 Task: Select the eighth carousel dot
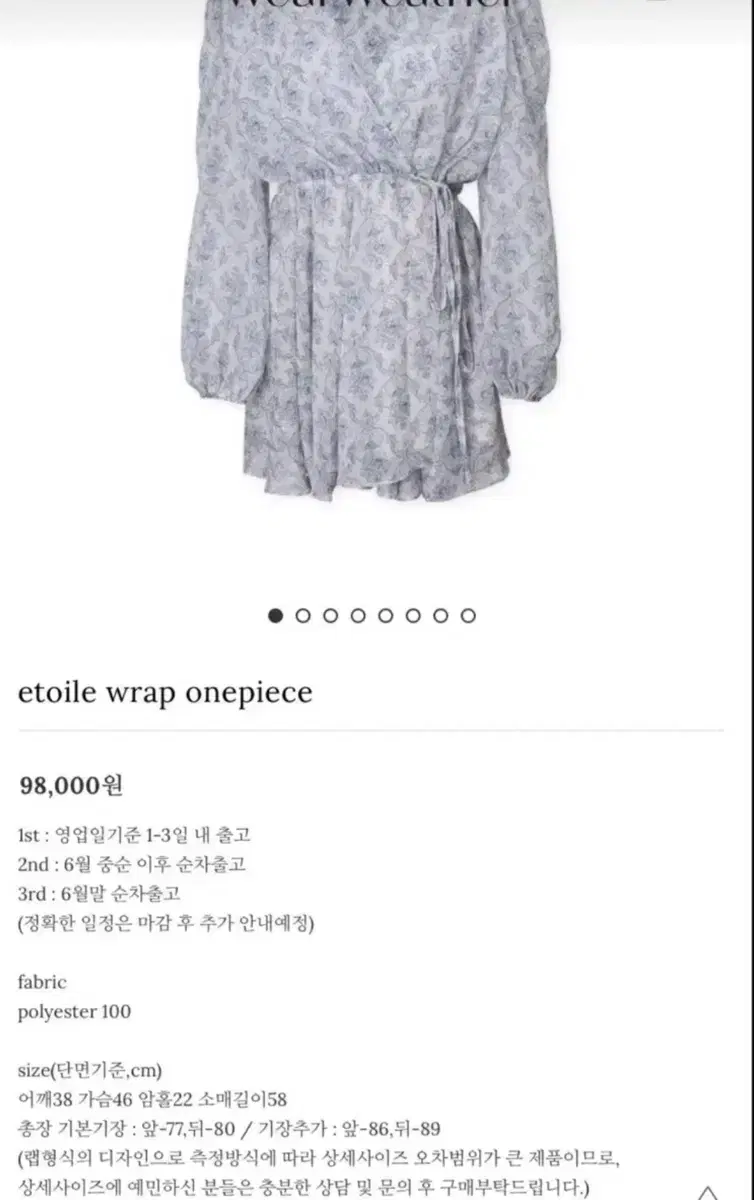click(x=467, y=614)
